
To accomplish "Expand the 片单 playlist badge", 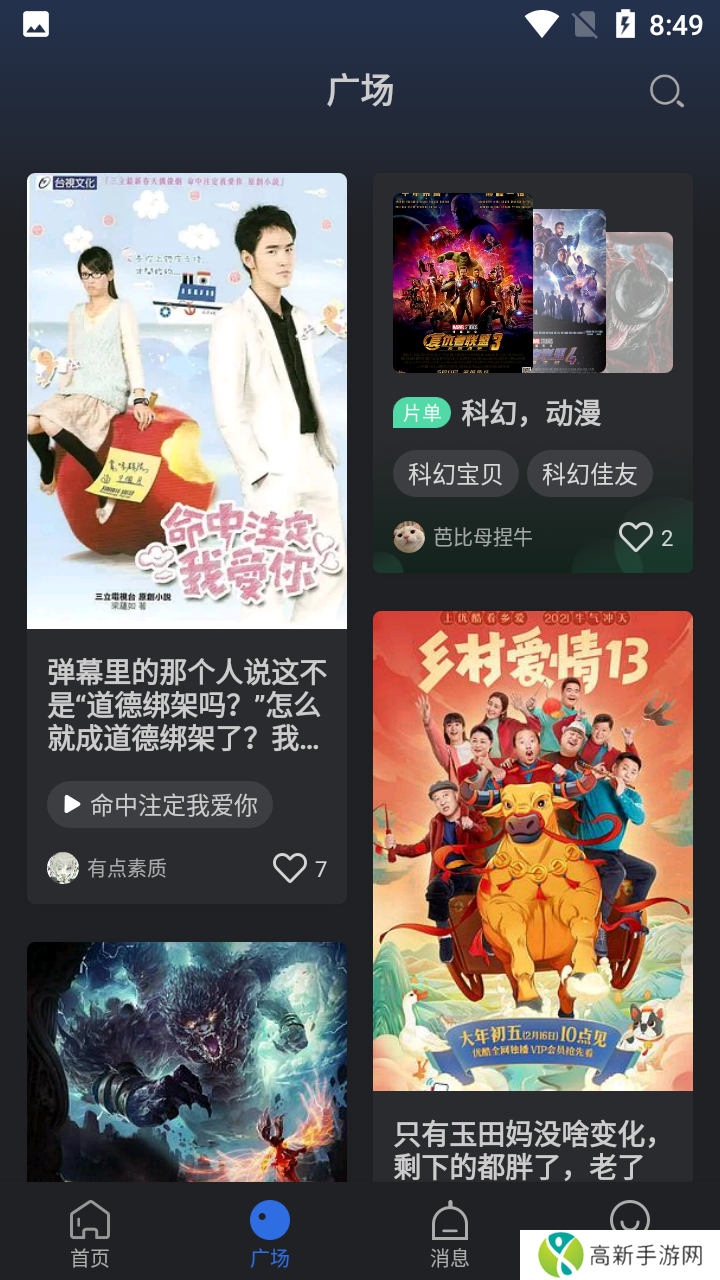I will tap(421, 412).
